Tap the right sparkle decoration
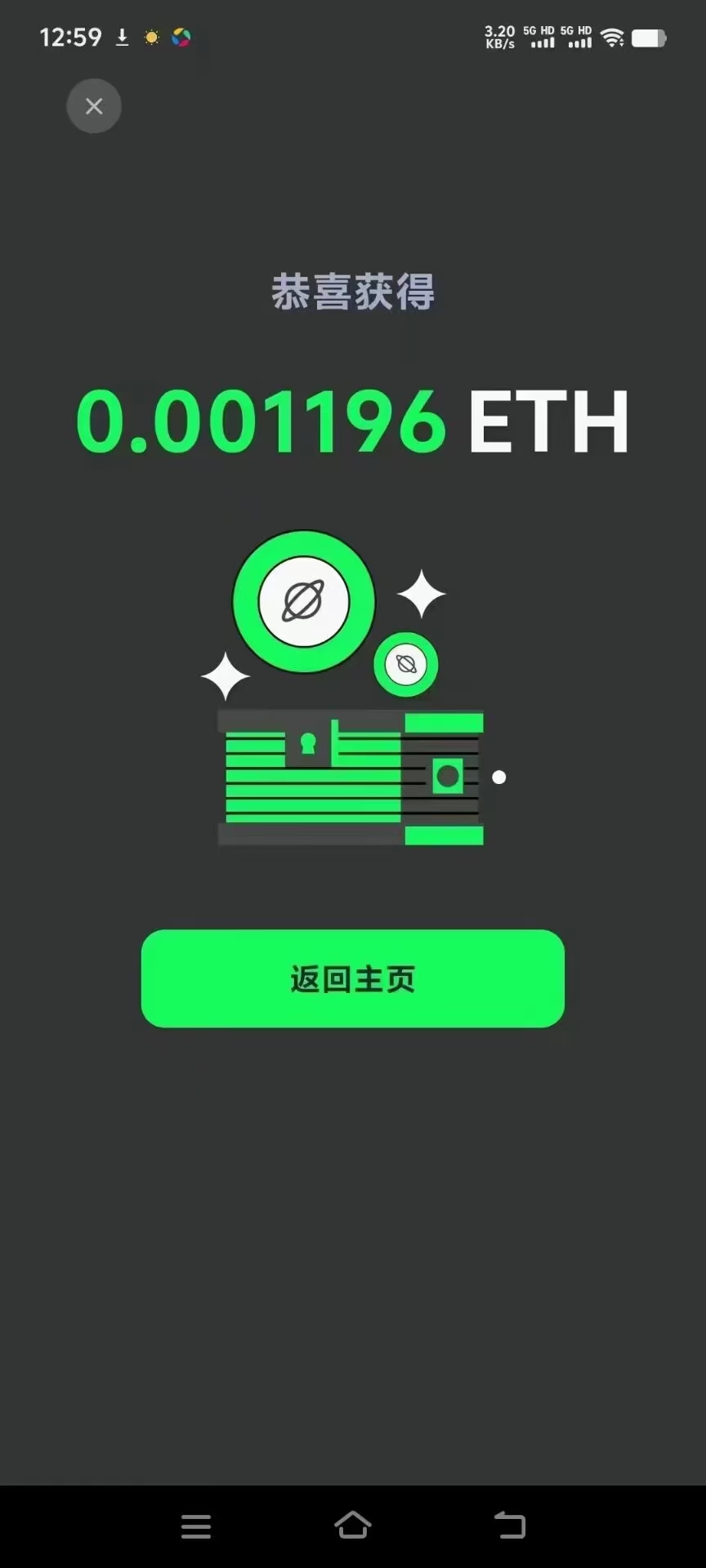 click(422, 595)
